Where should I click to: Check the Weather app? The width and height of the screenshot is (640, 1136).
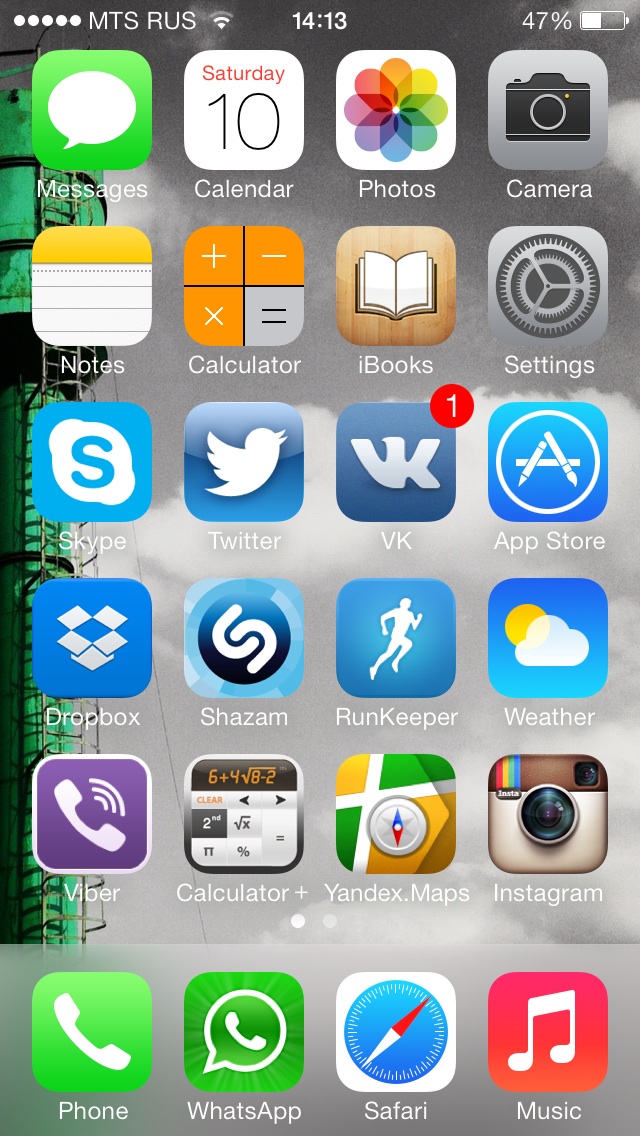[548, 638]
